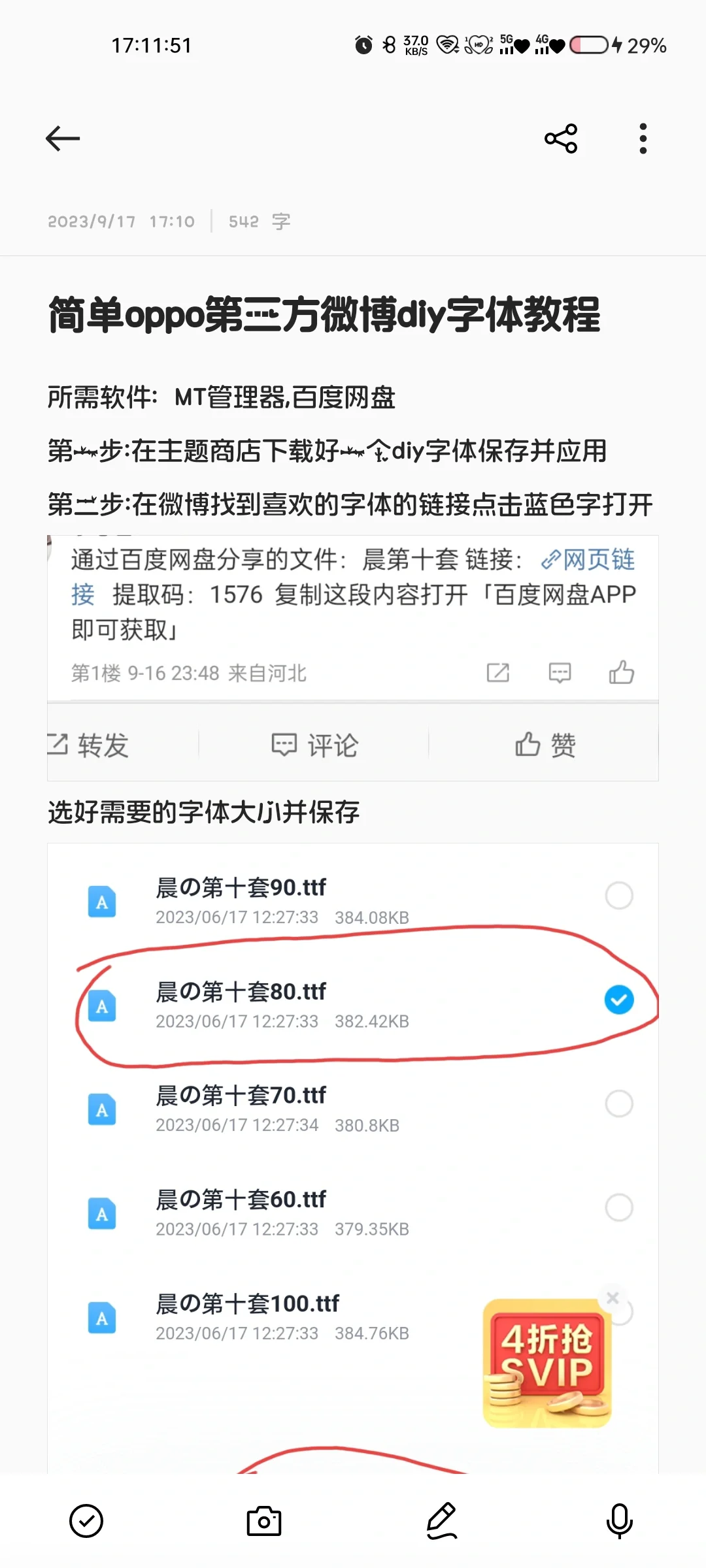Screen dimensions: 706x1568
Task: Go back using the arrow
Action: [63, 139]
